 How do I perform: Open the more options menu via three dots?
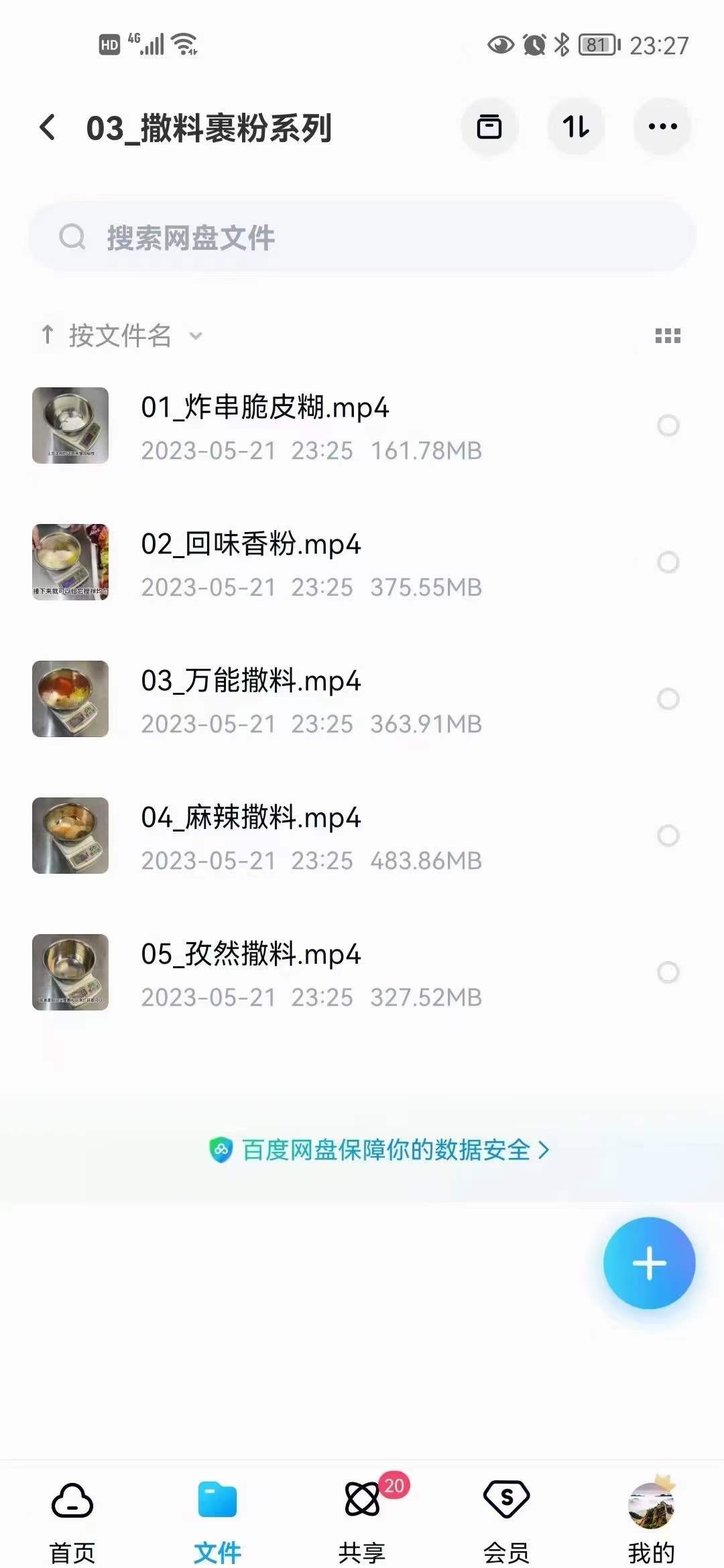[662, 126]
